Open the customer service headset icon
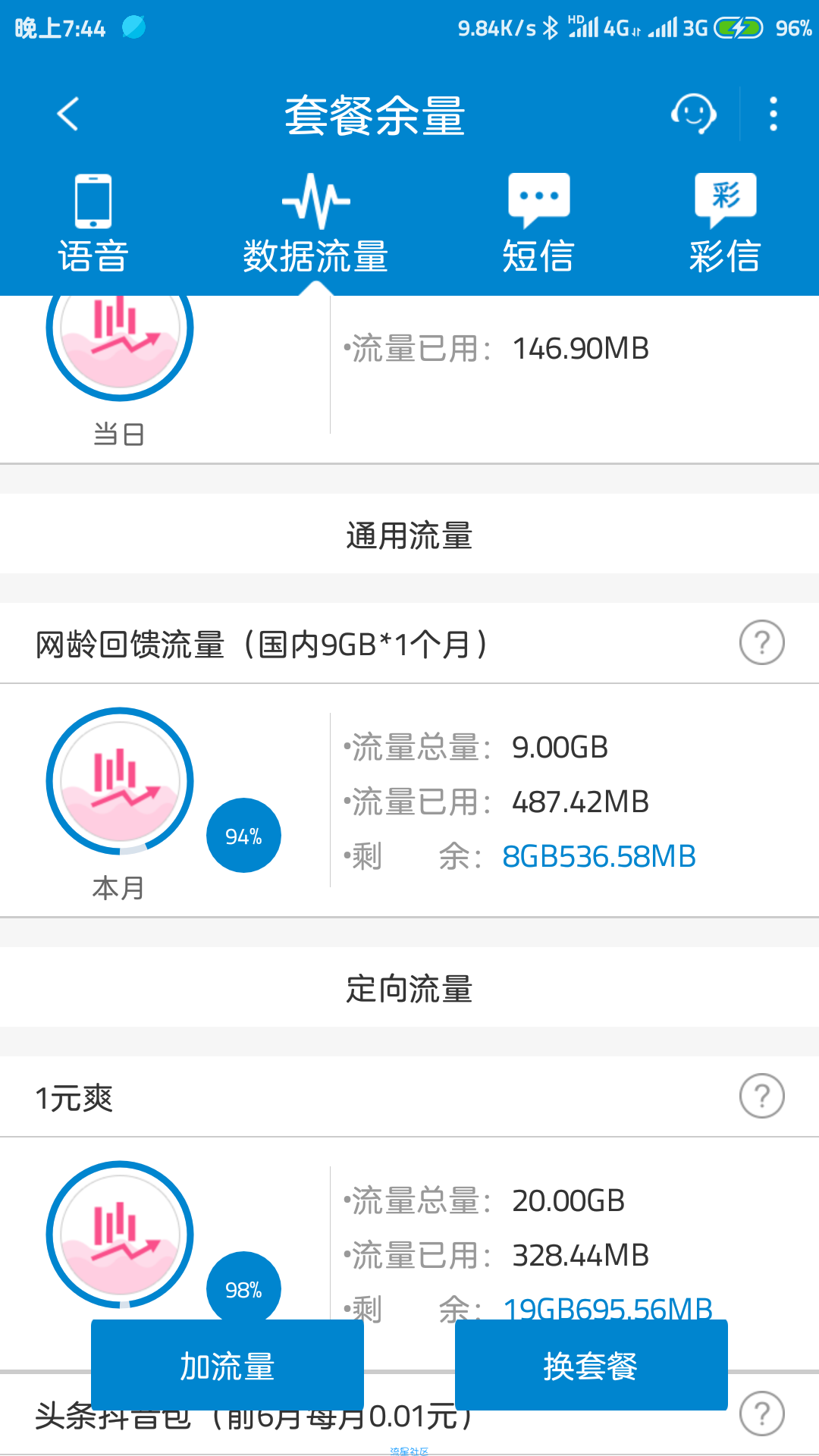Image resolution: width=819 pixels, height=1456 pixels. (693, 114)
